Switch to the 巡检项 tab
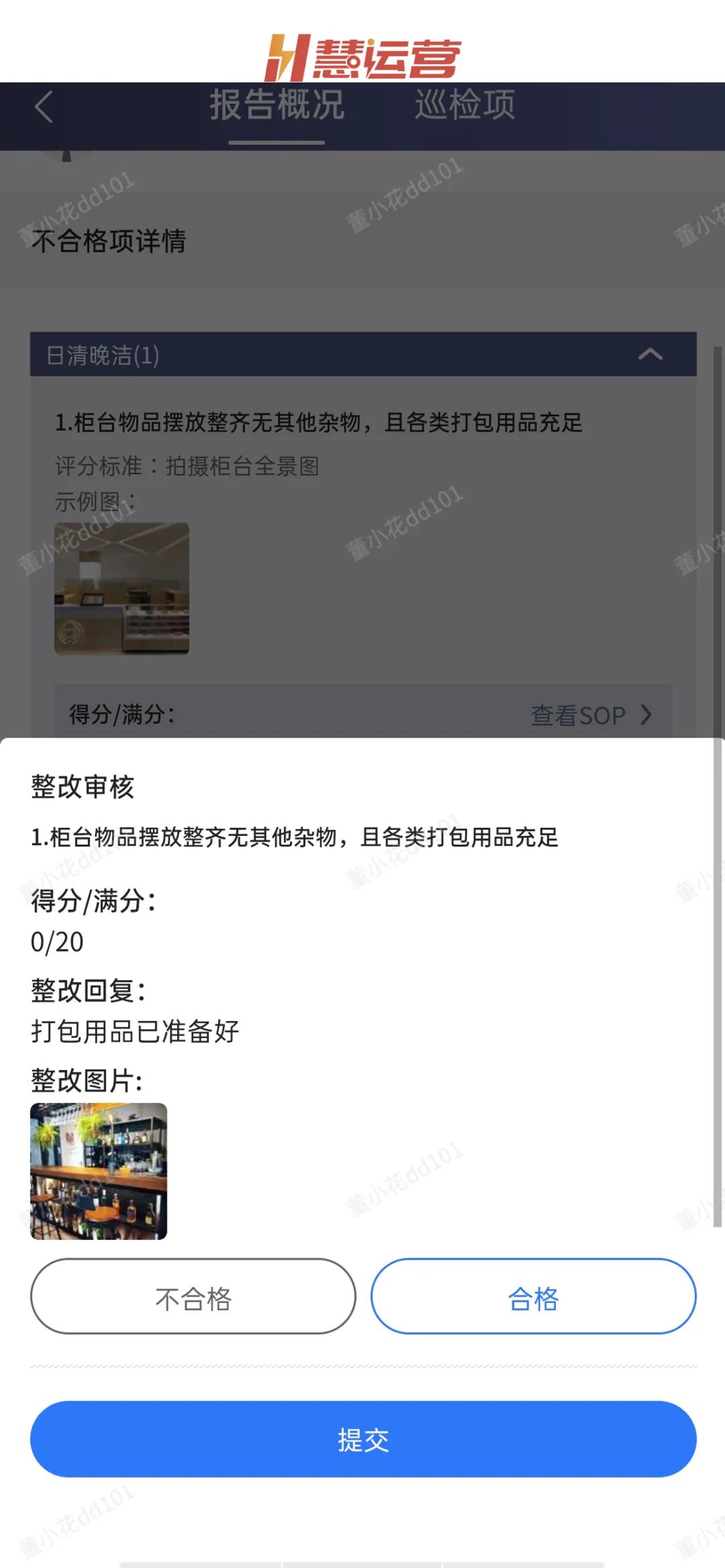The image size is (725, 1568). 465,105
